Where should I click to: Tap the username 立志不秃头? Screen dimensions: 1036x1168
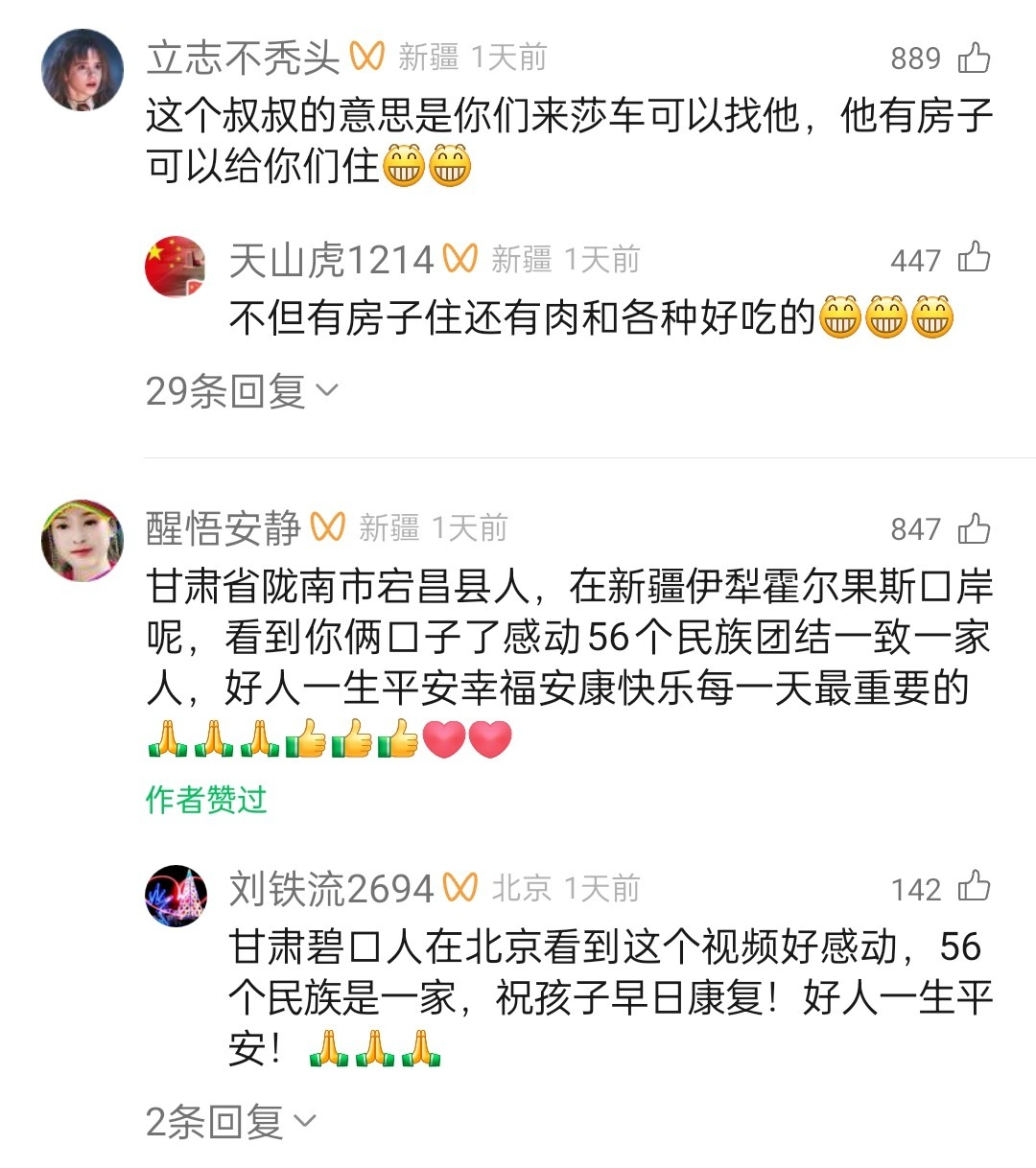click(243, 58)
